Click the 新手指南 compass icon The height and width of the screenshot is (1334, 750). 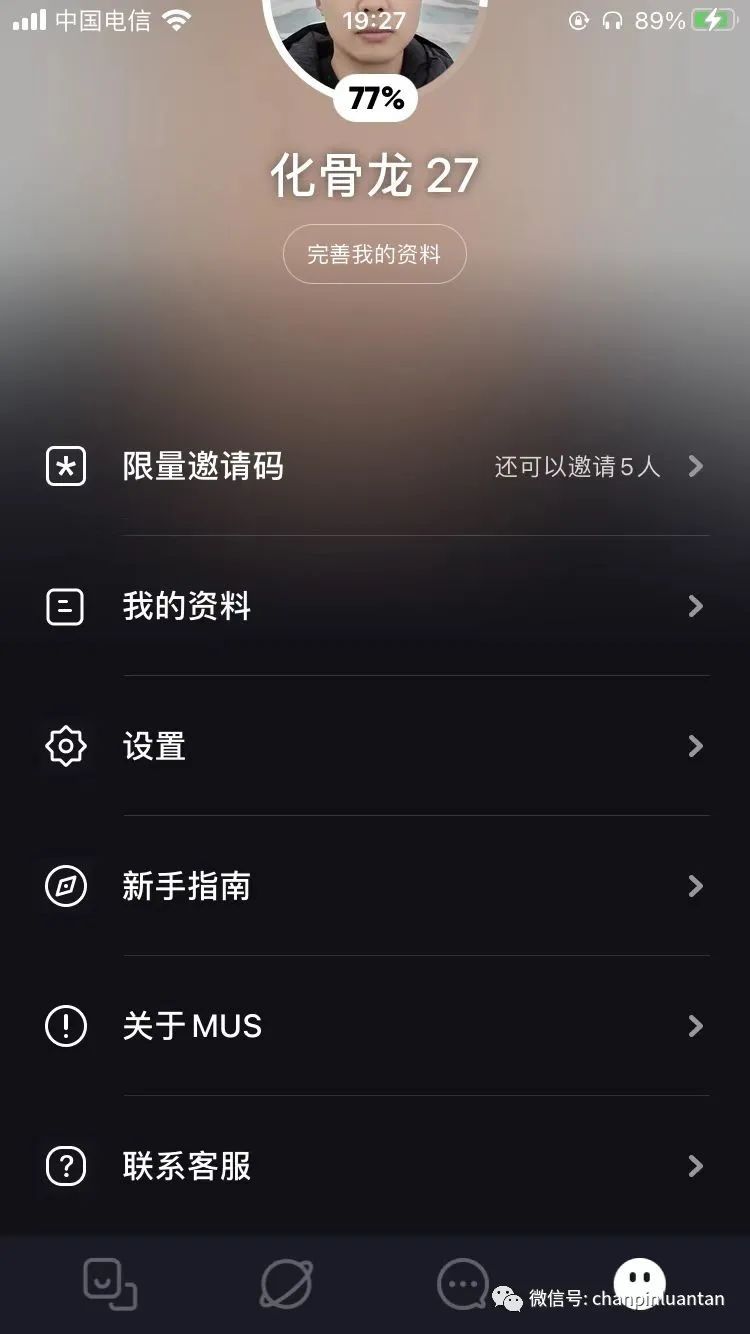[x=64, y=886]
